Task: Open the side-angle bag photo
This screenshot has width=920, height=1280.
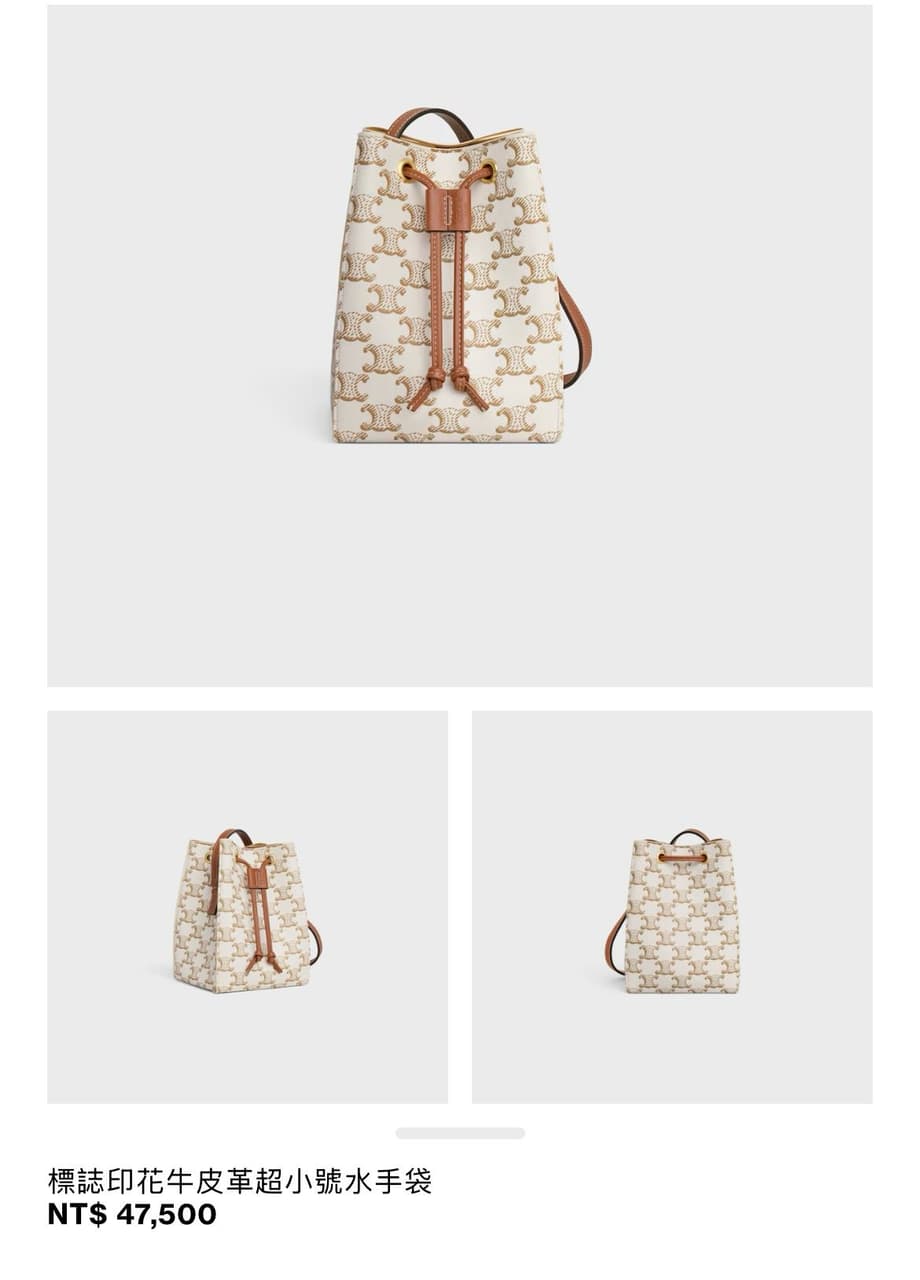Action: (x=247, y=907)
